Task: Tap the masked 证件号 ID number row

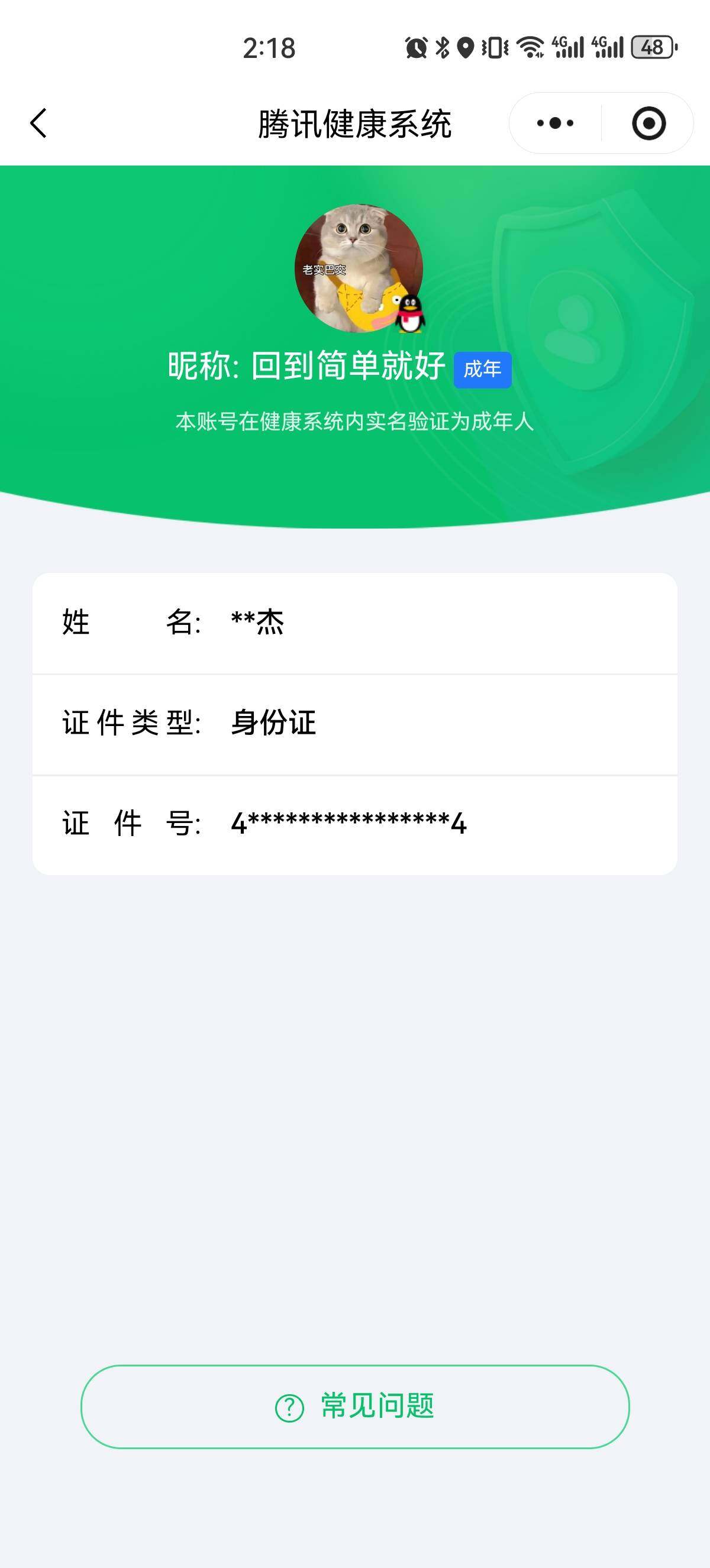Action: coord(355,825)
